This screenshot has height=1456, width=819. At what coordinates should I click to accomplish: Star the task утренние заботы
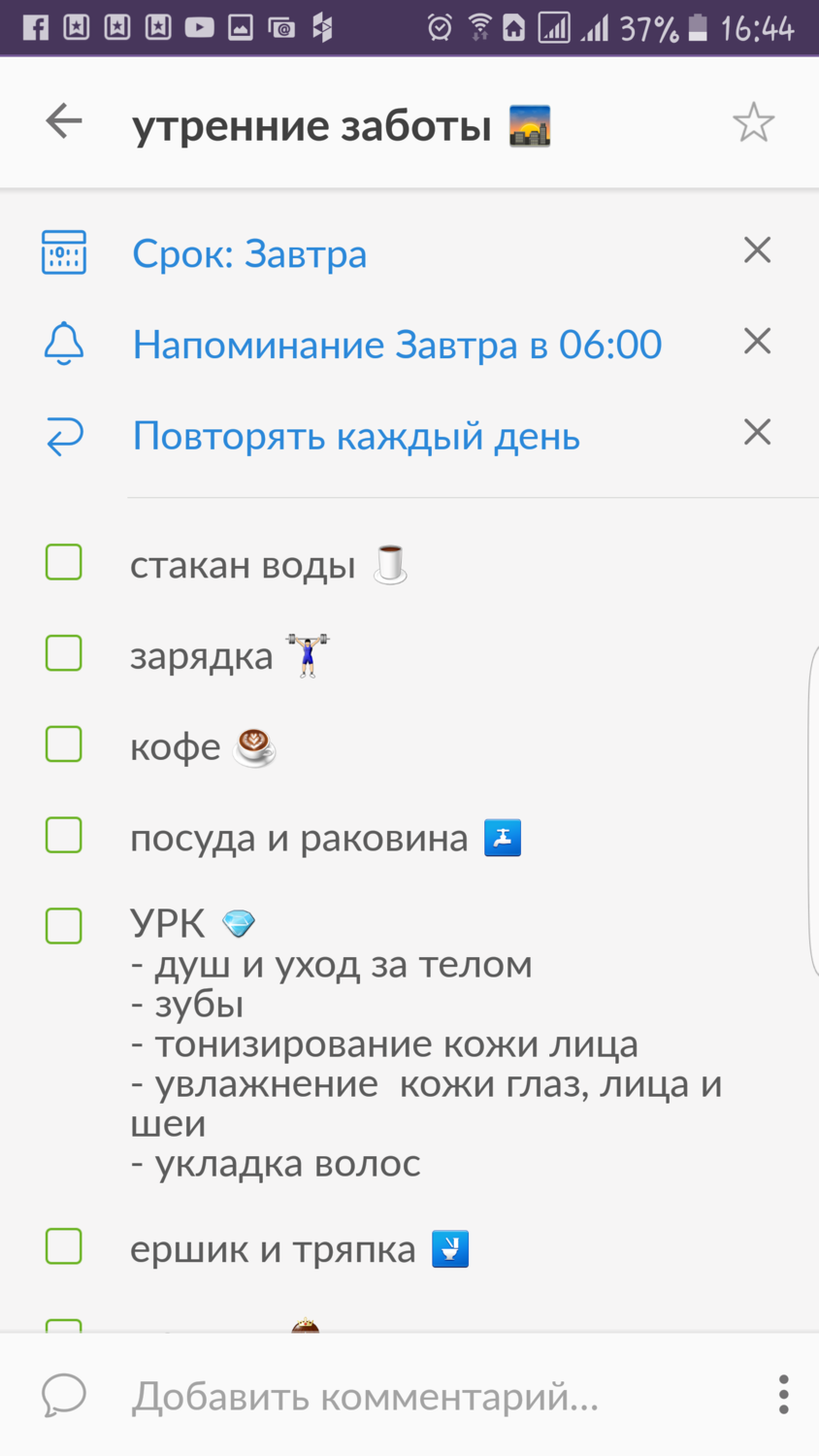(x=753, y=122)
